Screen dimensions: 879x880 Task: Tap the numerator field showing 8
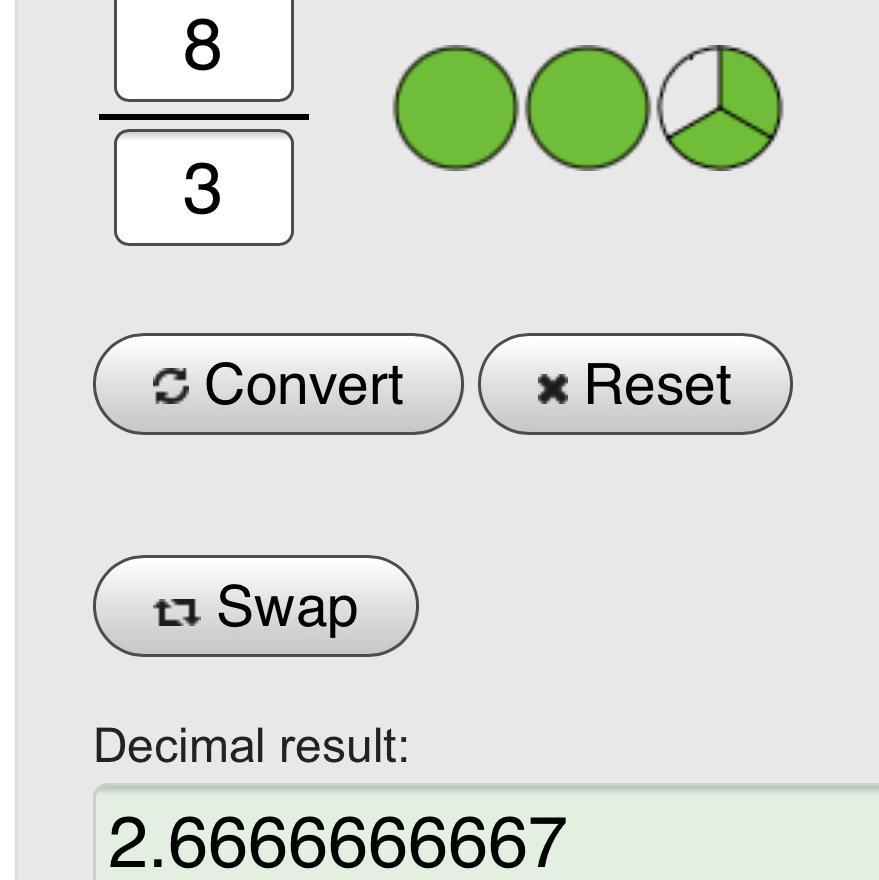tap(204, 48)
